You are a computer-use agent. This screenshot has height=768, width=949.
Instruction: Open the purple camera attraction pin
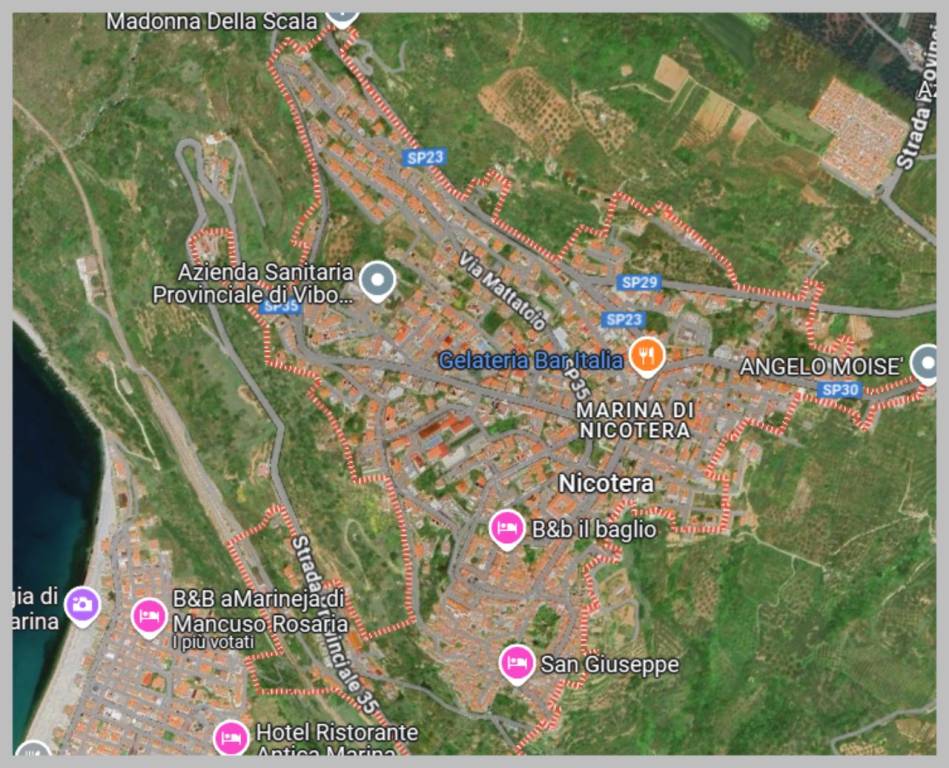pos(82,604)
